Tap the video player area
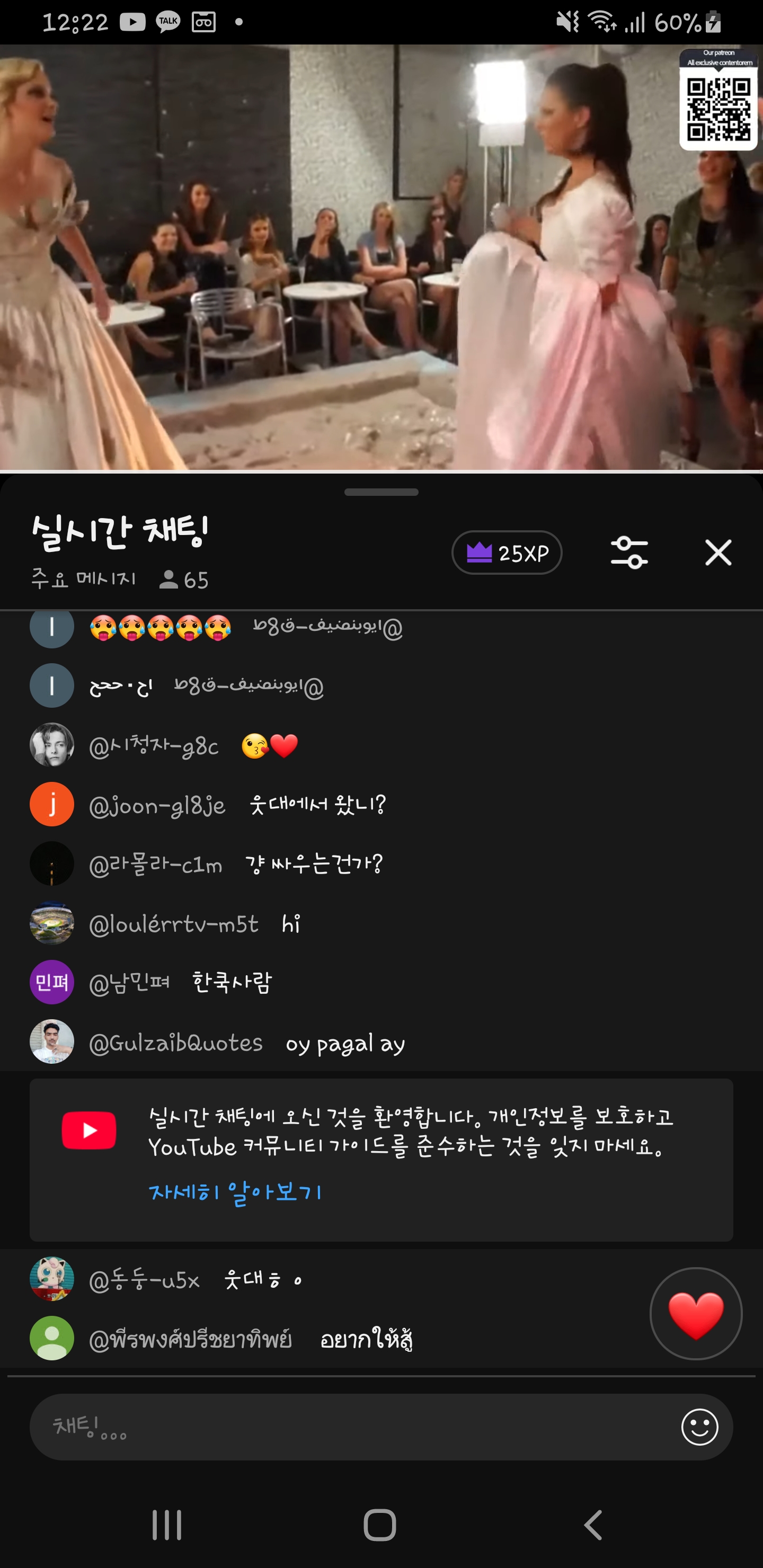 [381, 257]
